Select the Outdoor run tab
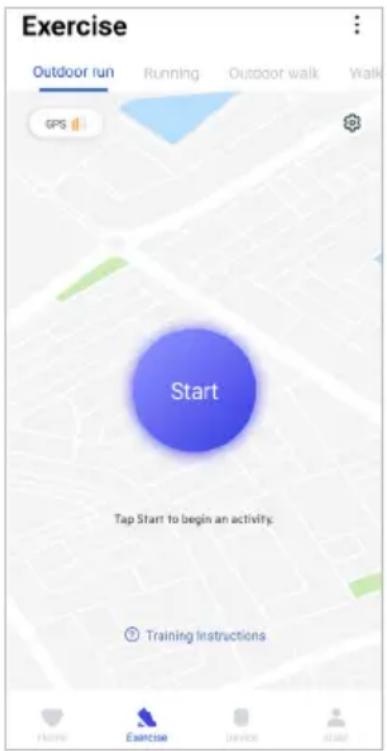The height and width of the screenshot is (751, 387). tap(73, 72)
